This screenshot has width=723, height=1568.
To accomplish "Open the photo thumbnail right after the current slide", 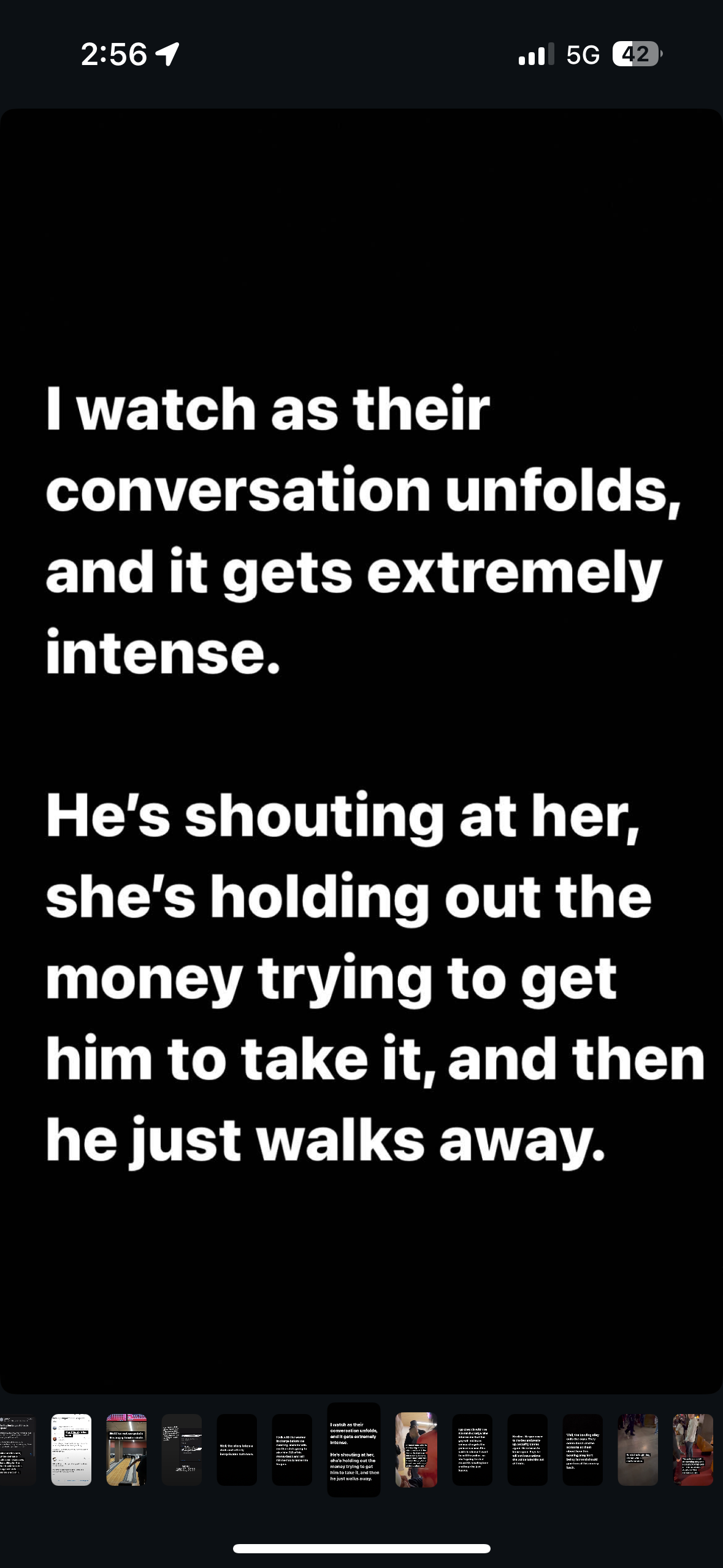I will click(416, 1450).
